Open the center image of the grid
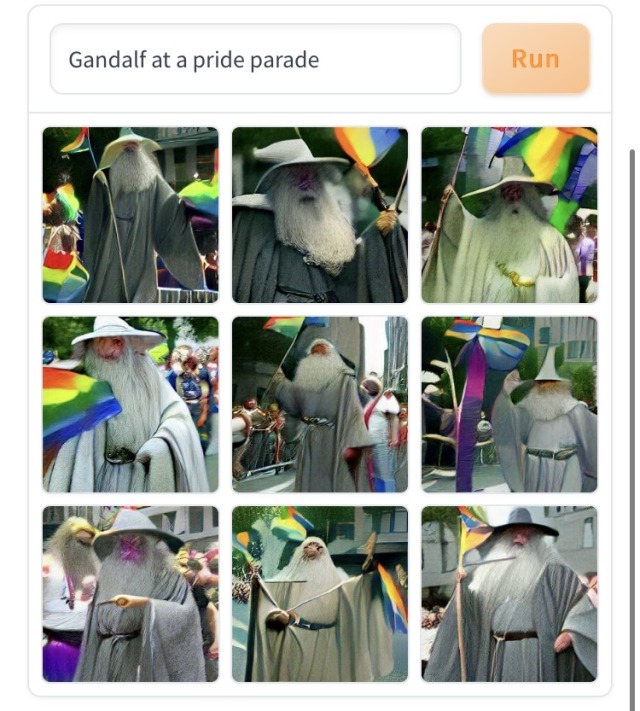 [x=320, y=404]
